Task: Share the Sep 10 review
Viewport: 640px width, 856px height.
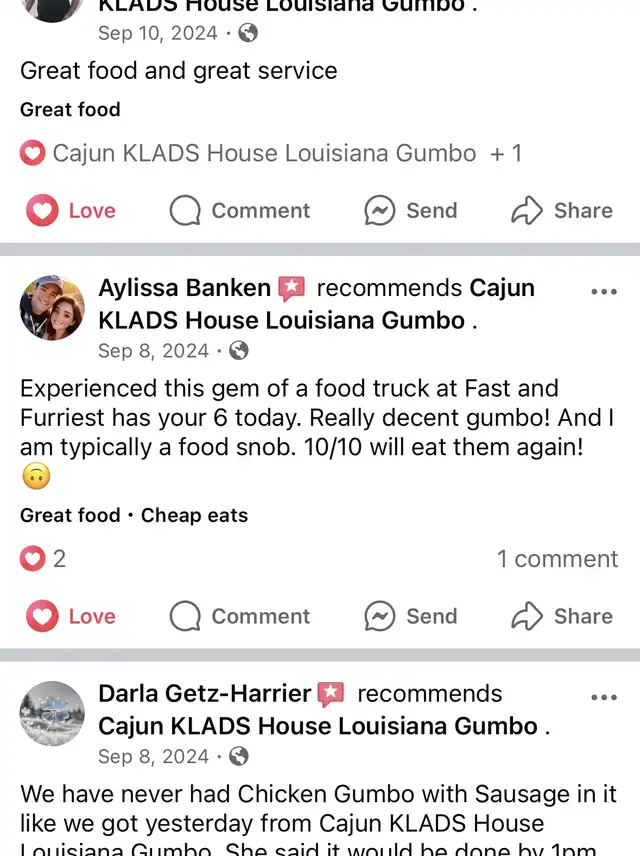Action: coord(562,211)
